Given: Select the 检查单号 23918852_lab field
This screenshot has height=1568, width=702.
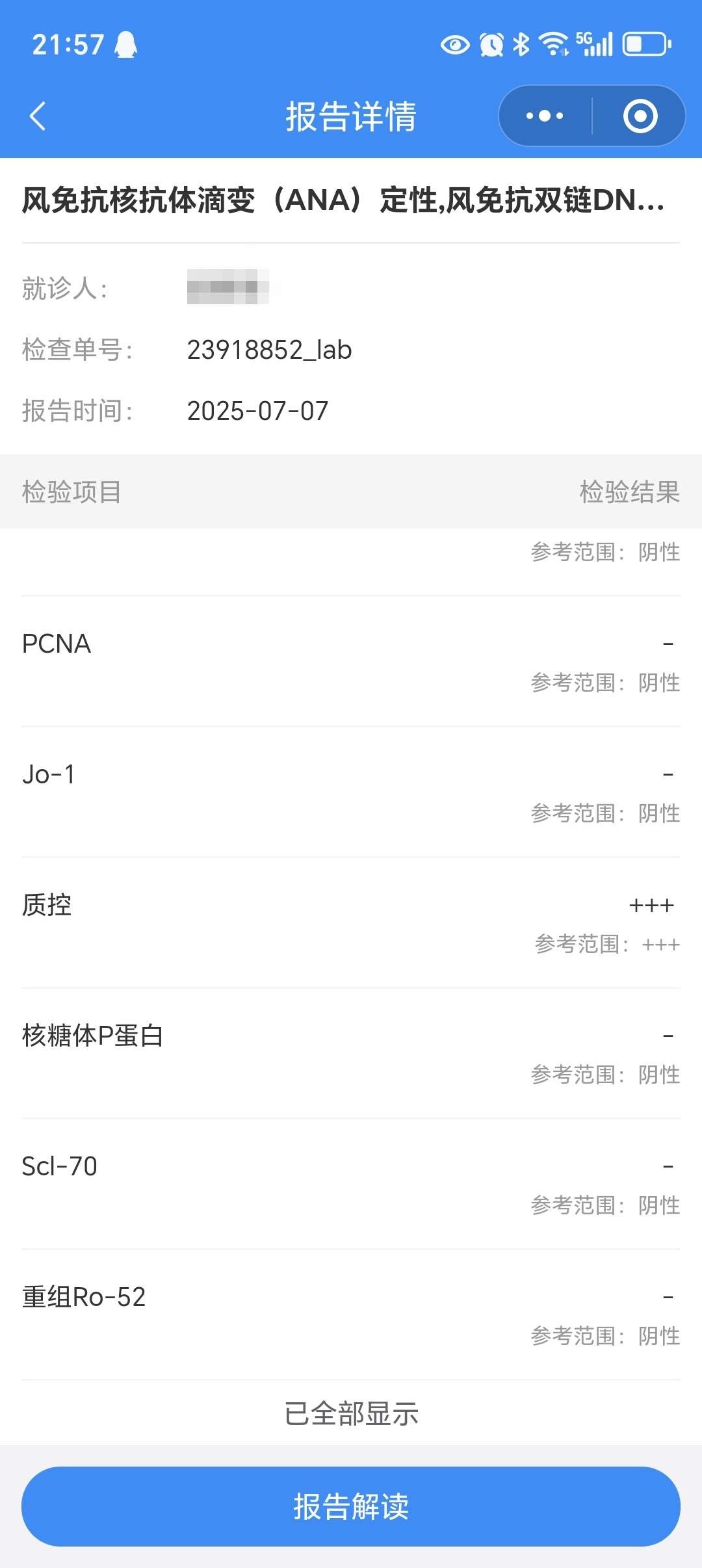Looking at the screenshot, I should 268,350.
